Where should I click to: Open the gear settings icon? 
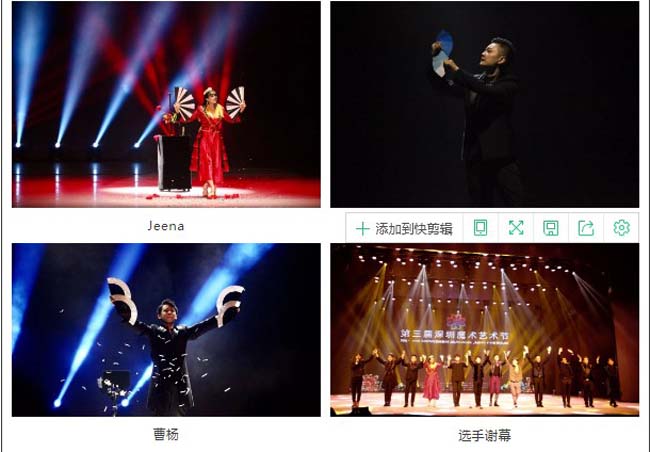tap(621, 228)
